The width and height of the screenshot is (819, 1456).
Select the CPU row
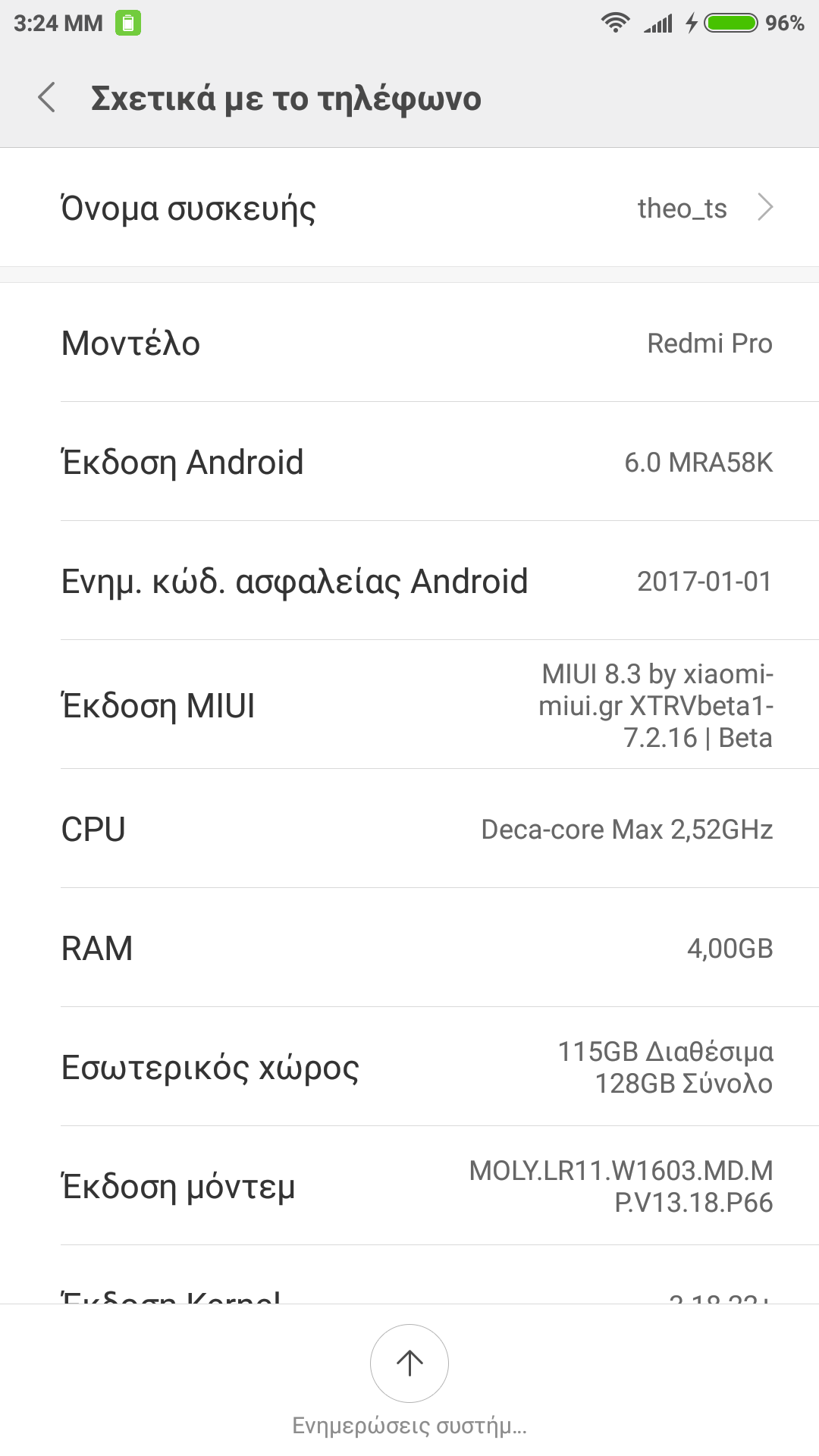(x=409, y=829)
